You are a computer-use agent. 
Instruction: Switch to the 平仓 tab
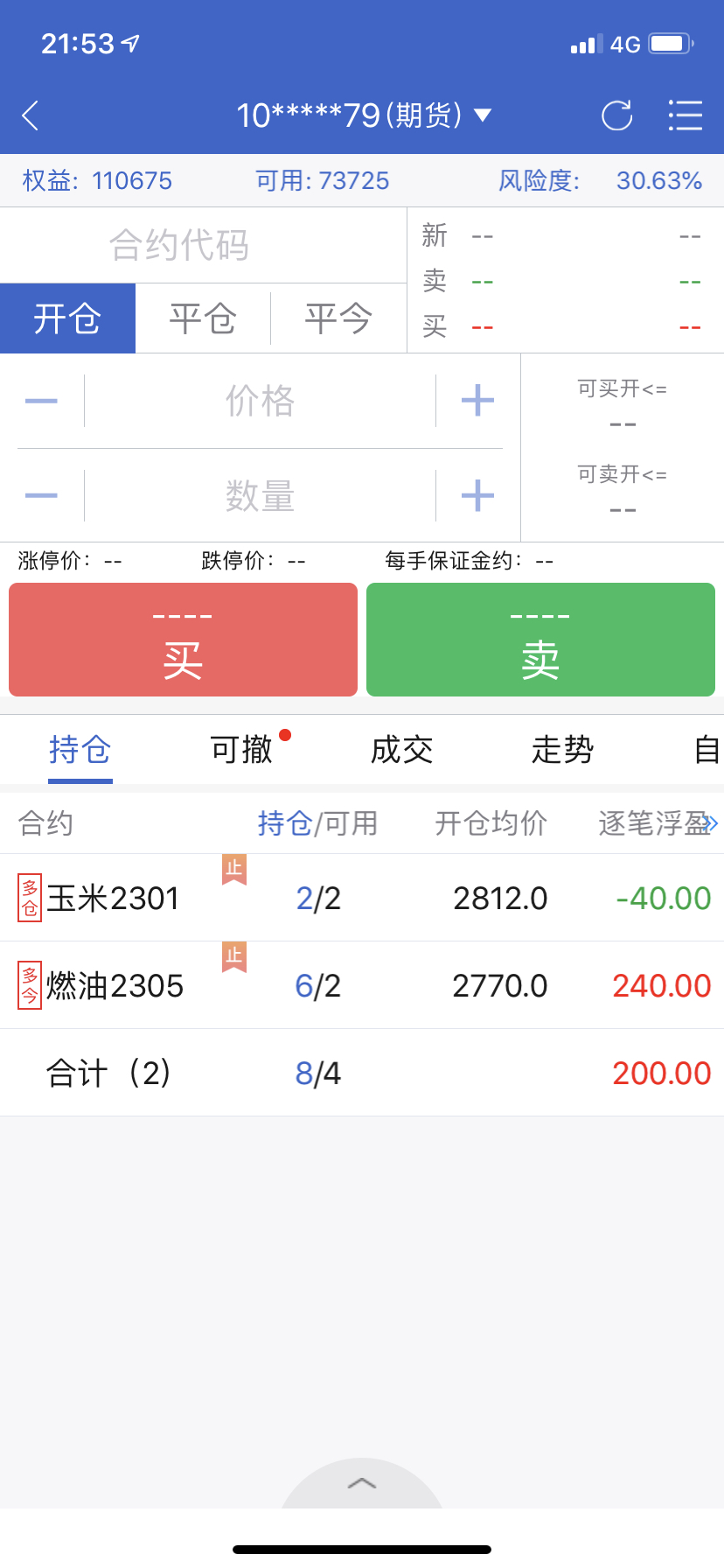(x=203, y=318)
